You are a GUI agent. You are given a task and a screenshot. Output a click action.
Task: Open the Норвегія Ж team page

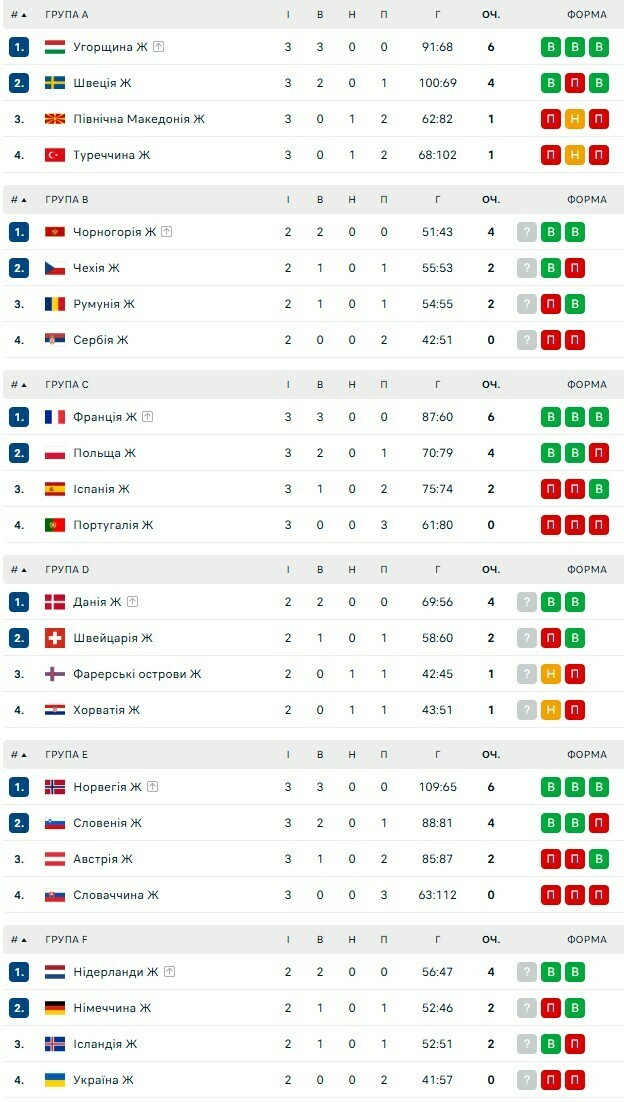[x=107, y=787]
